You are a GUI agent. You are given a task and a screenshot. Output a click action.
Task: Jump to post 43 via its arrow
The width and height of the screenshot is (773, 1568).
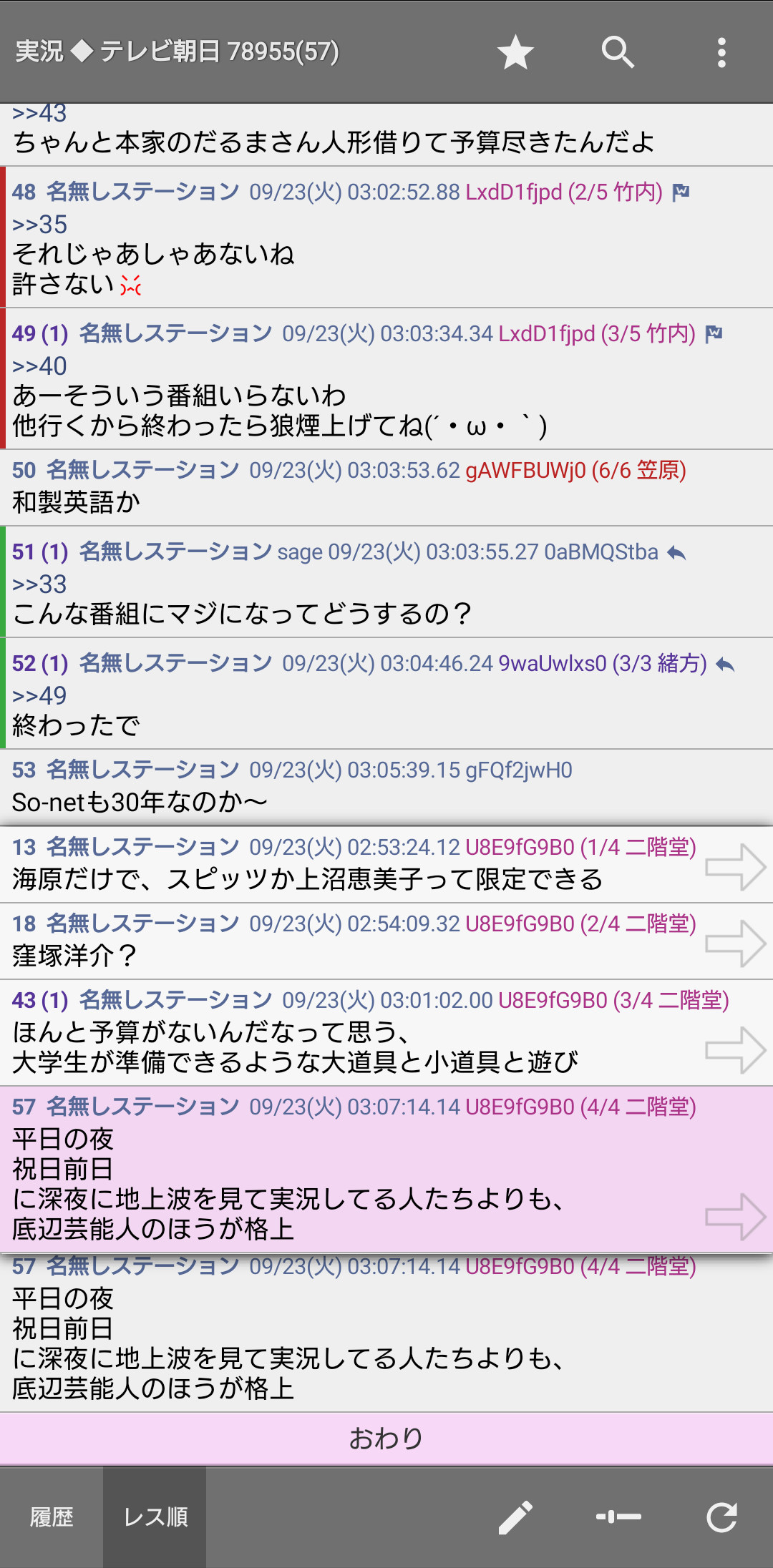735,1050
